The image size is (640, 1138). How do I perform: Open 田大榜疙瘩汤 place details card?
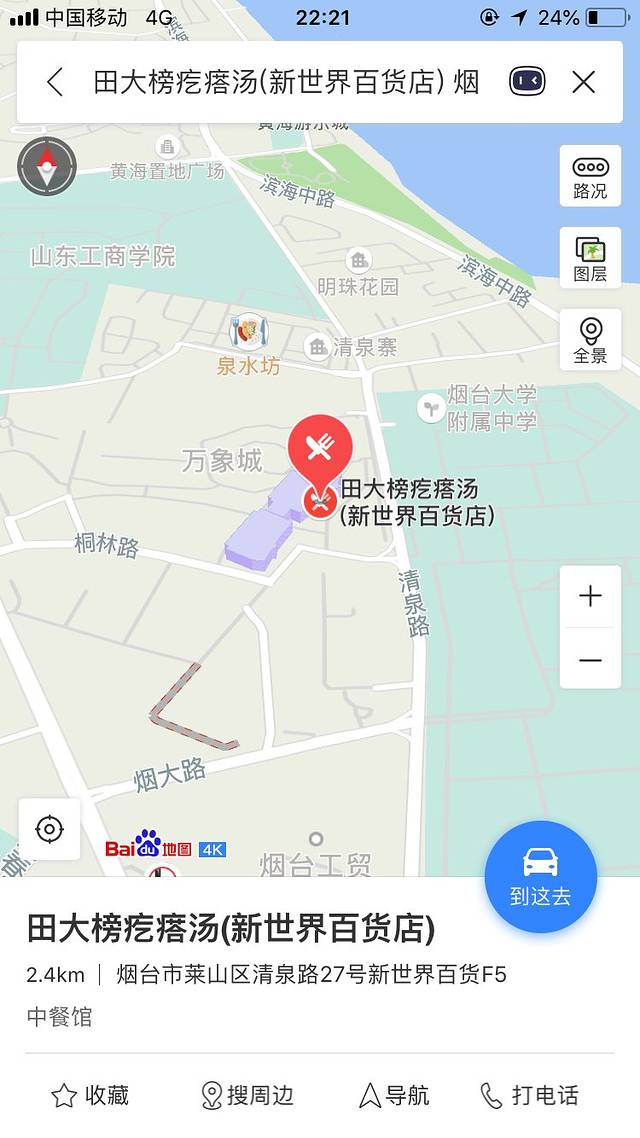coord(231,930)
